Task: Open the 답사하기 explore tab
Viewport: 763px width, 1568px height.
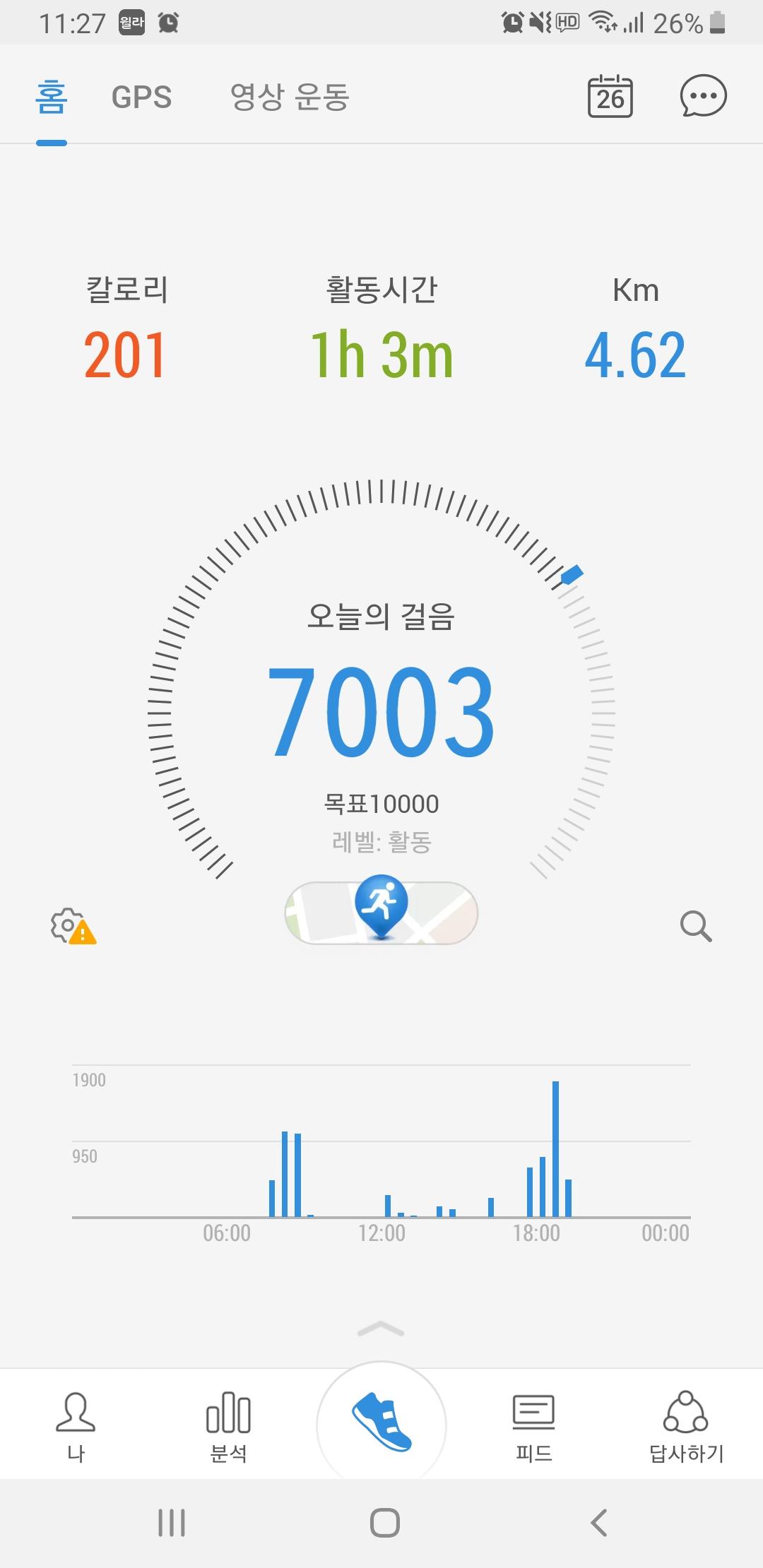Action: 686,1427
